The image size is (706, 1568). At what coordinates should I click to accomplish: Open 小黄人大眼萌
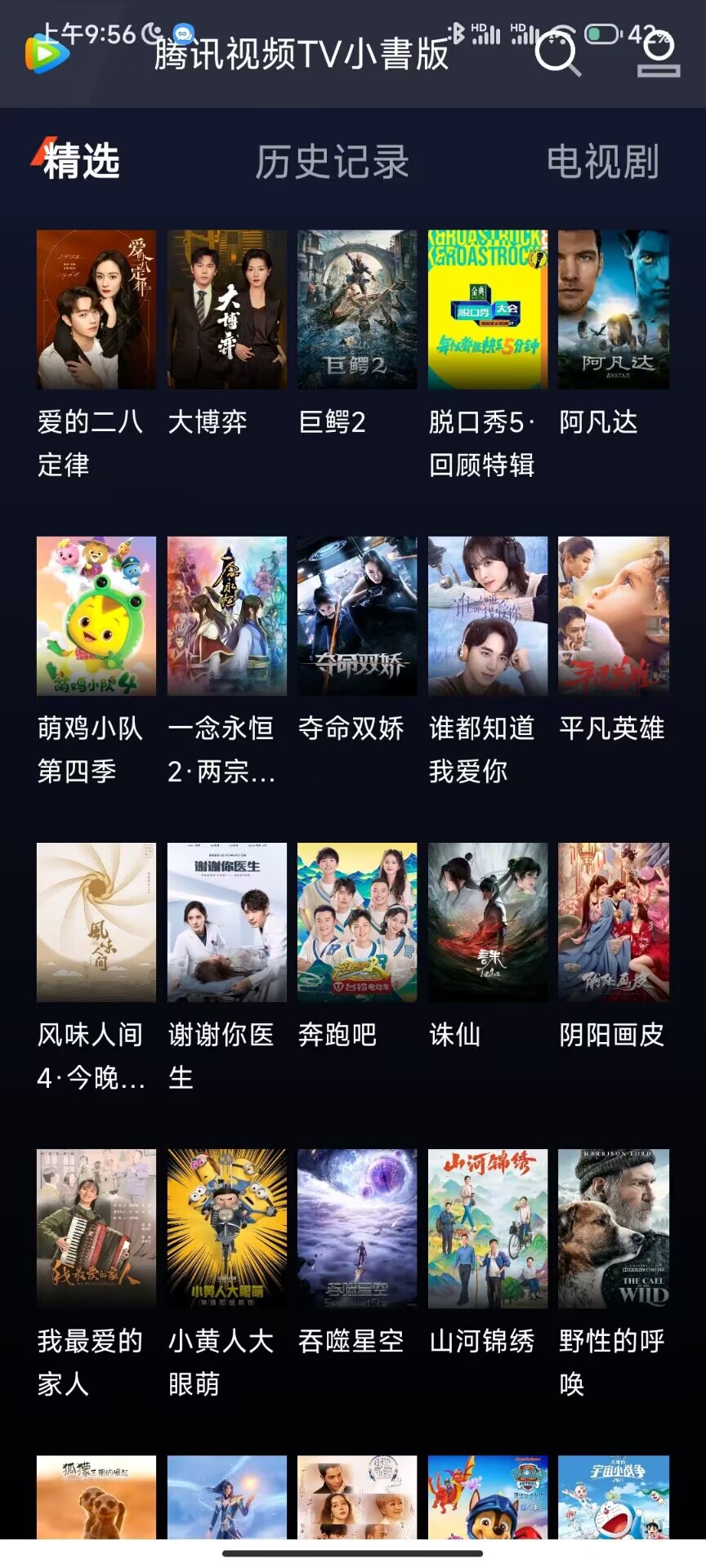[227, 1228]
